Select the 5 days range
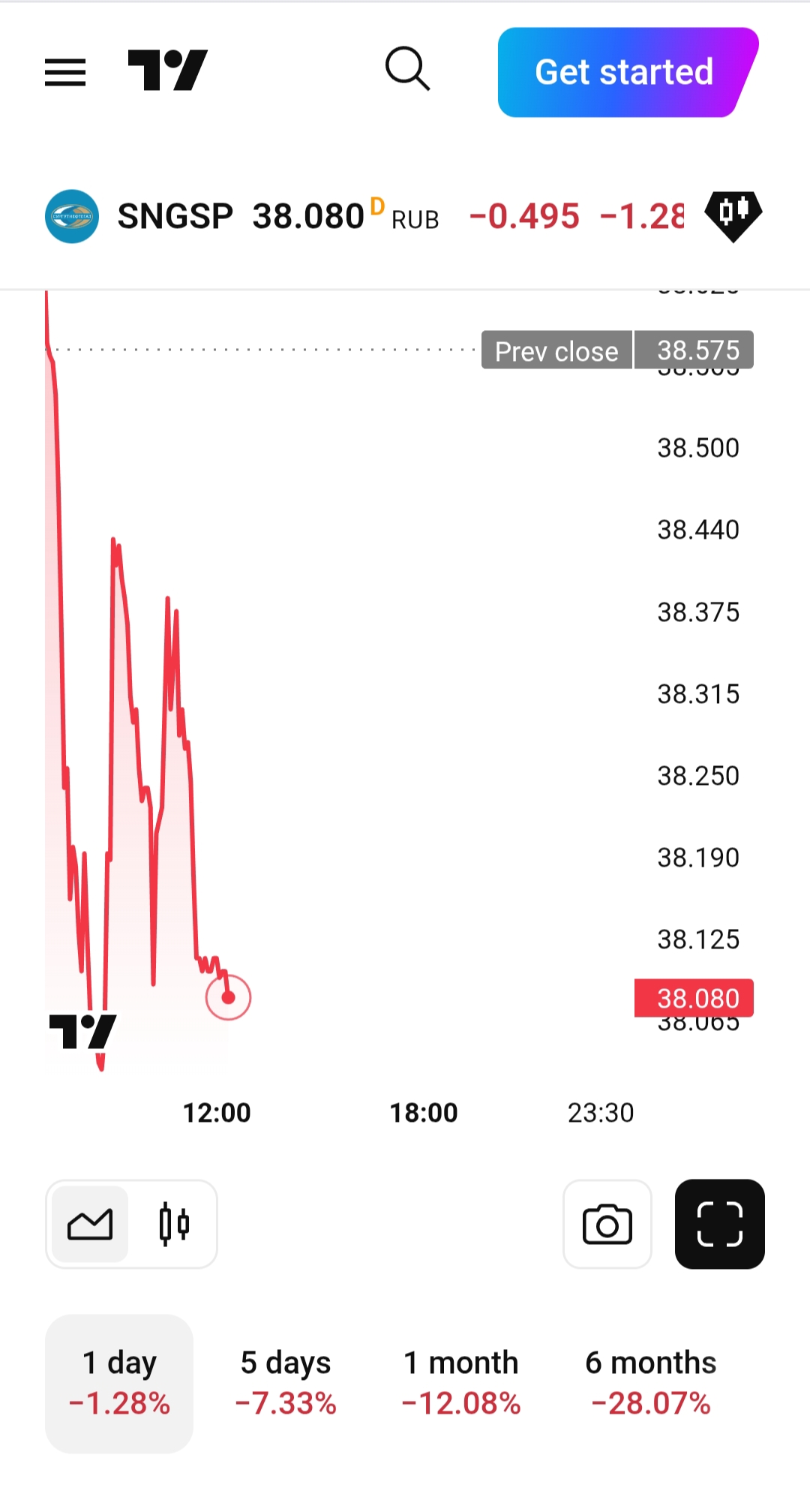This screenshot has height=1512, width=810. pos(286,1383)
